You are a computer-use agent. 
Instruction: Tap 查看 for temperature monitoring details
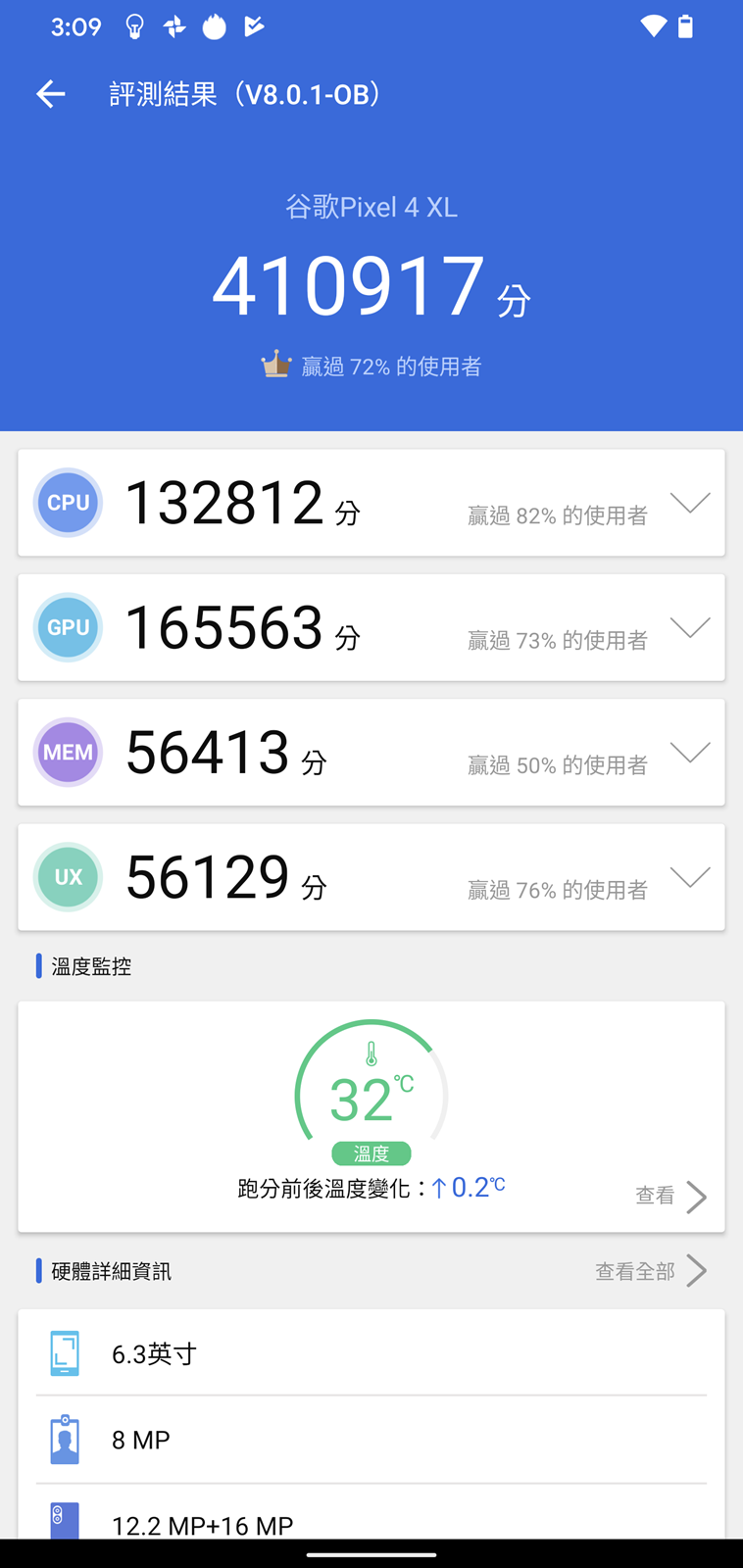[670, 1196]
